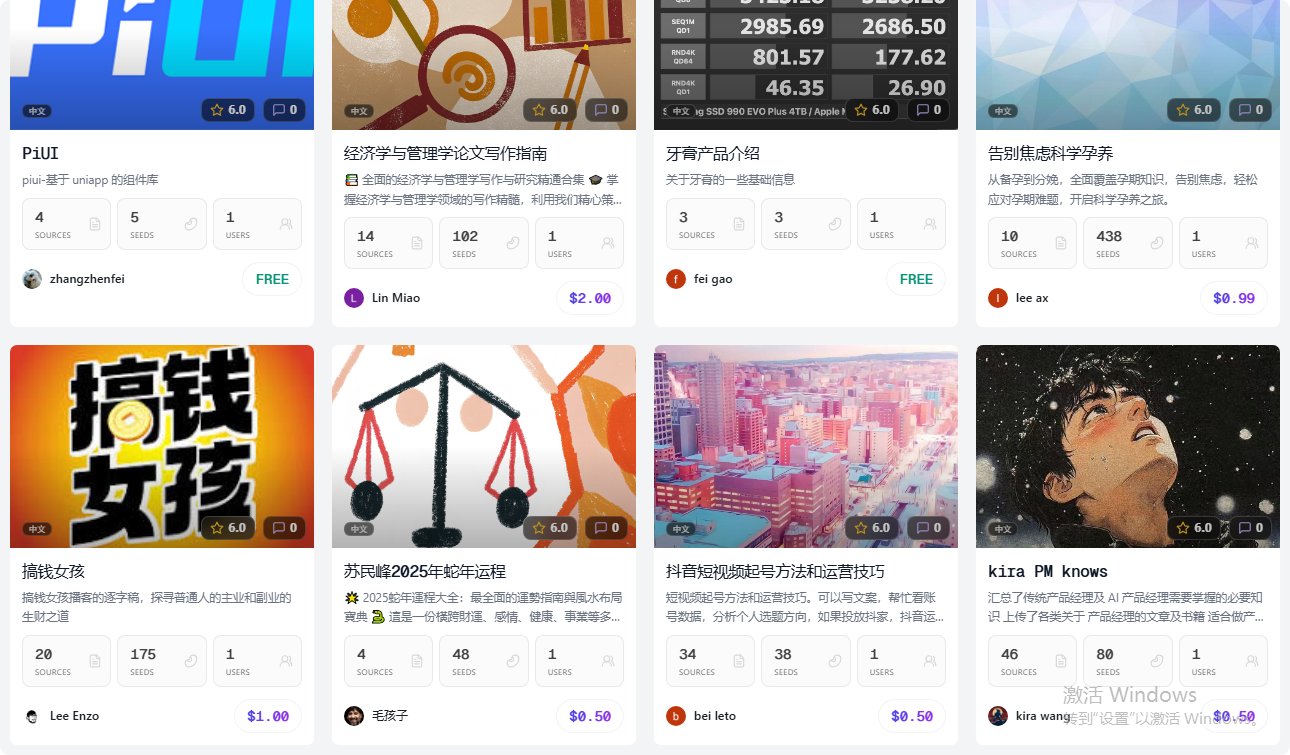Open the 经济学与管理学论文写作指南 card

coord(445,154)
